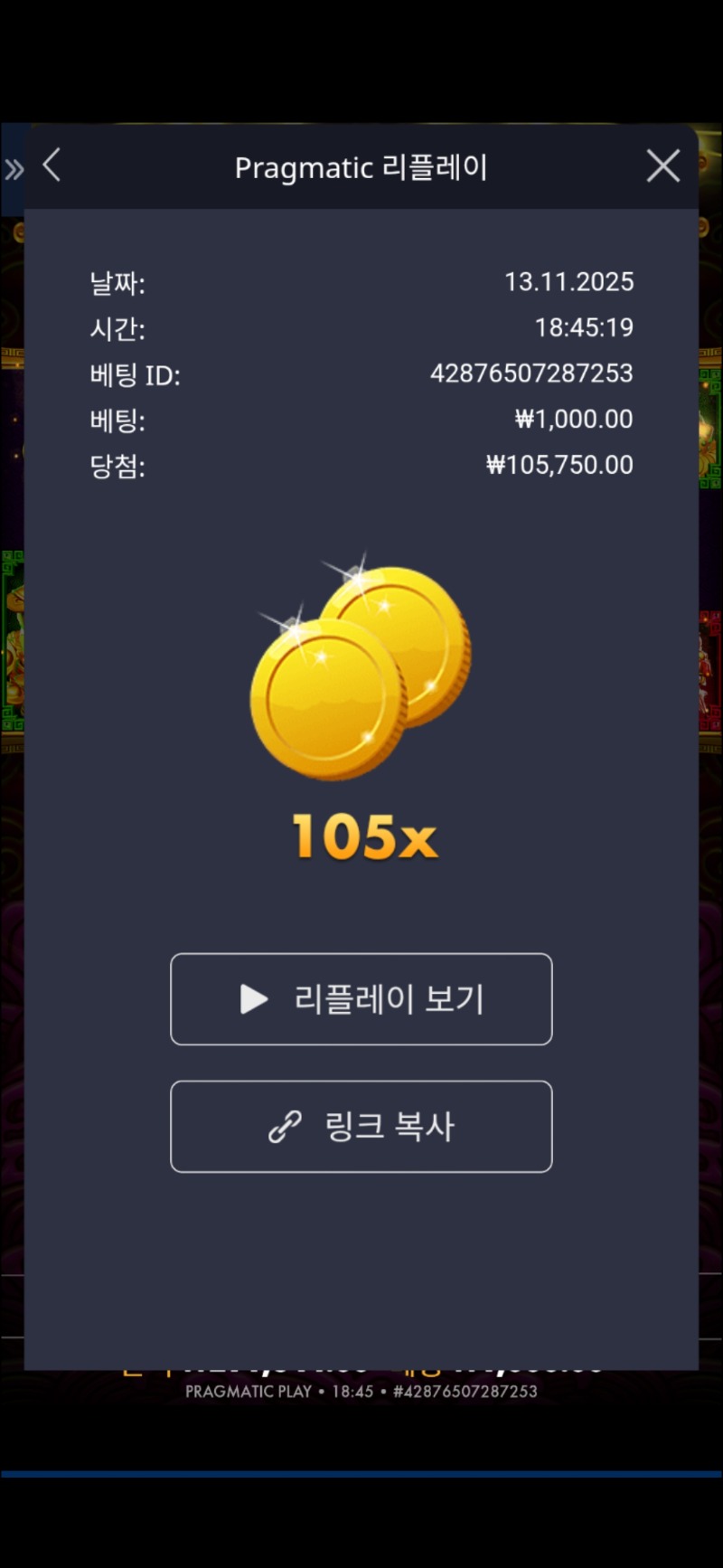723x1568 pixels.
Task: Click the win amount ₩105,750.00 value
Action: point(559,465)
